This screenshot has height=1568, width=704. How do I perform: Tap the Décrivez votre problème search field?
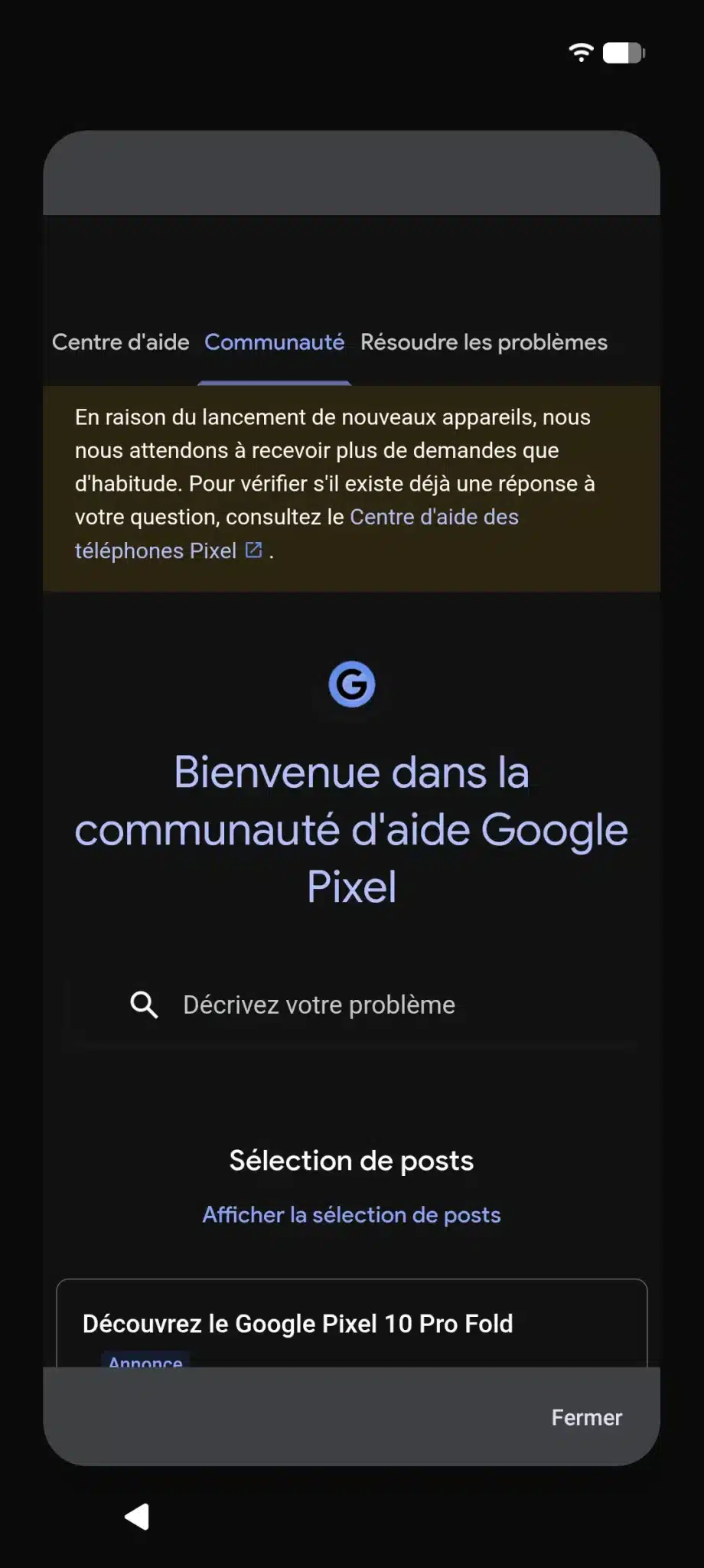point(352,1004)
